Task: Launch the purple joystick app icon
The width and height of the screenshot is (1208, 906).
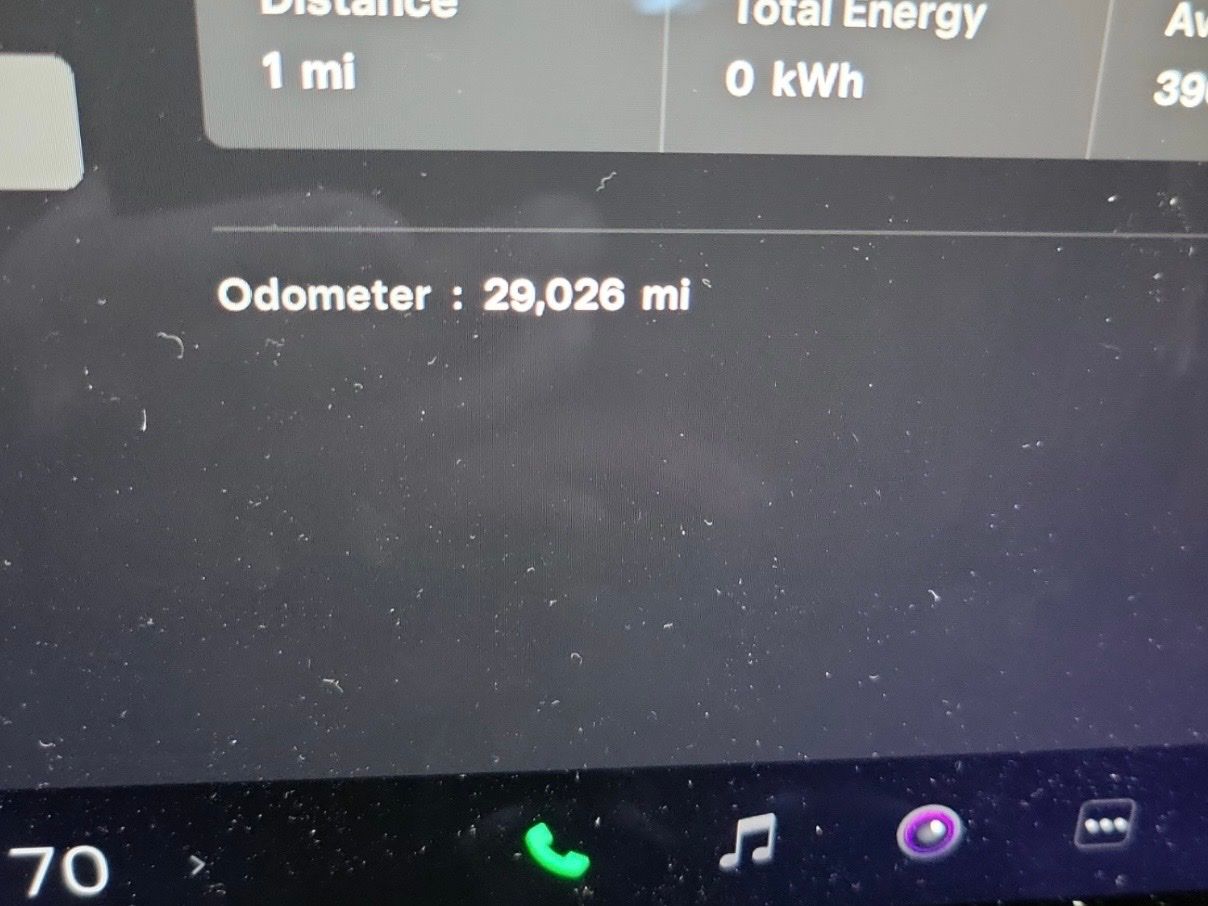Action: (929, 832)
